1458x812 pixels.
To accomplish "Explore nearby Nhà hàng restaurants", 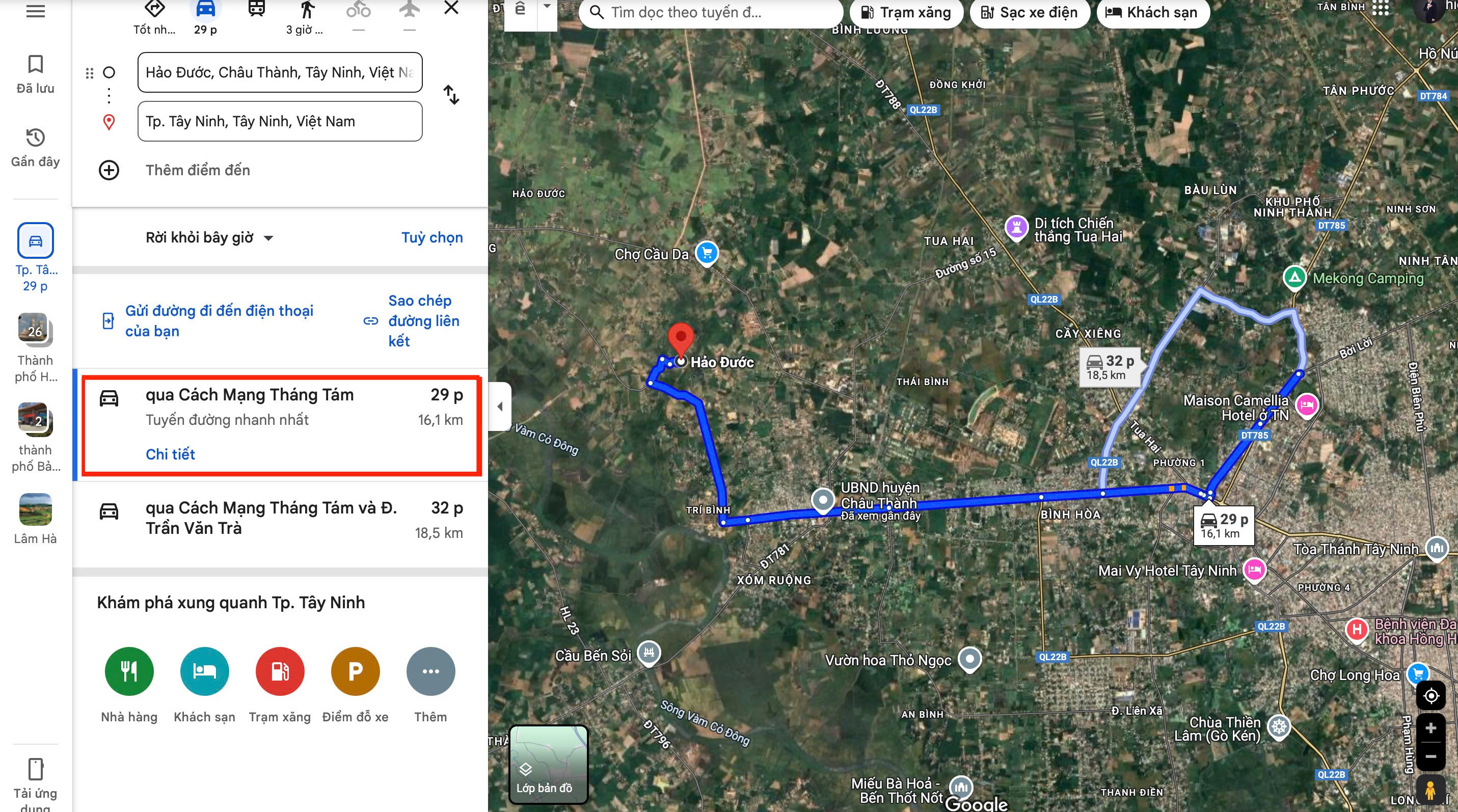I will (x=129, y=672).
